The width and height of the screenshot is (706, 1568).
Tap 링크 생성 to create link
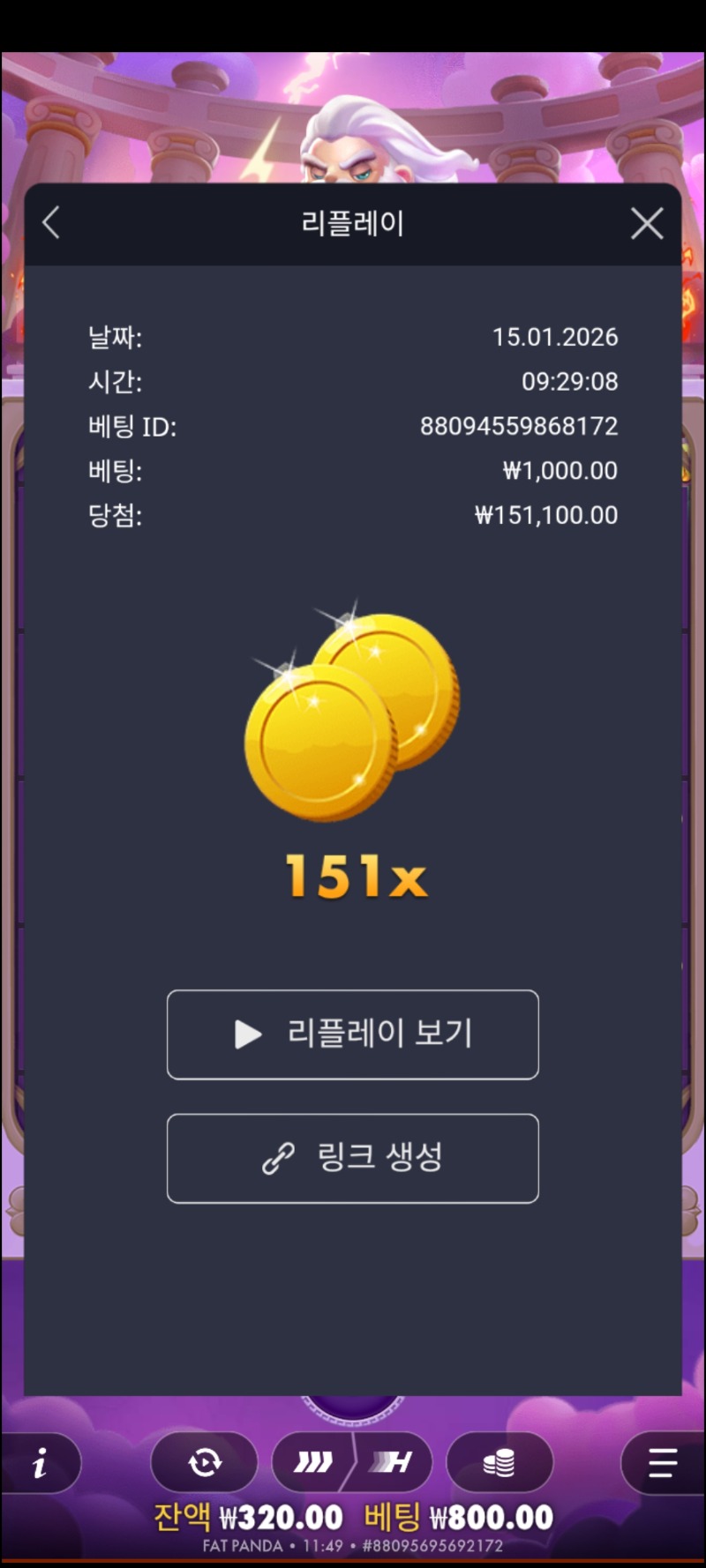(353, 1158)
